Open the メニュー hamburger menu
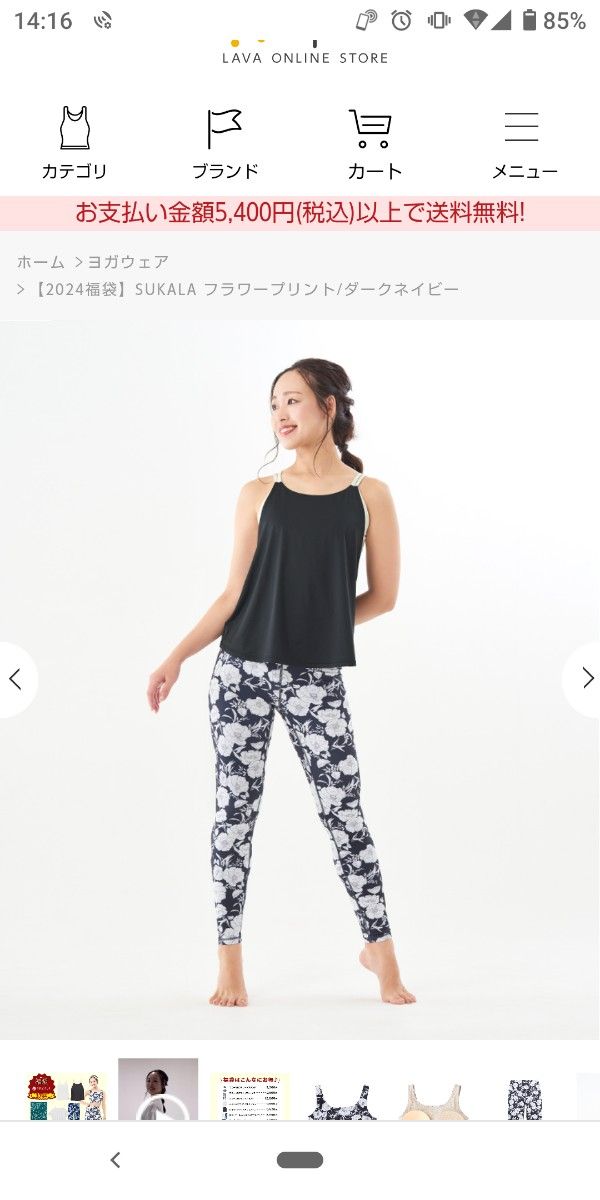600x1200 pixels. click(x=524, y=143)
